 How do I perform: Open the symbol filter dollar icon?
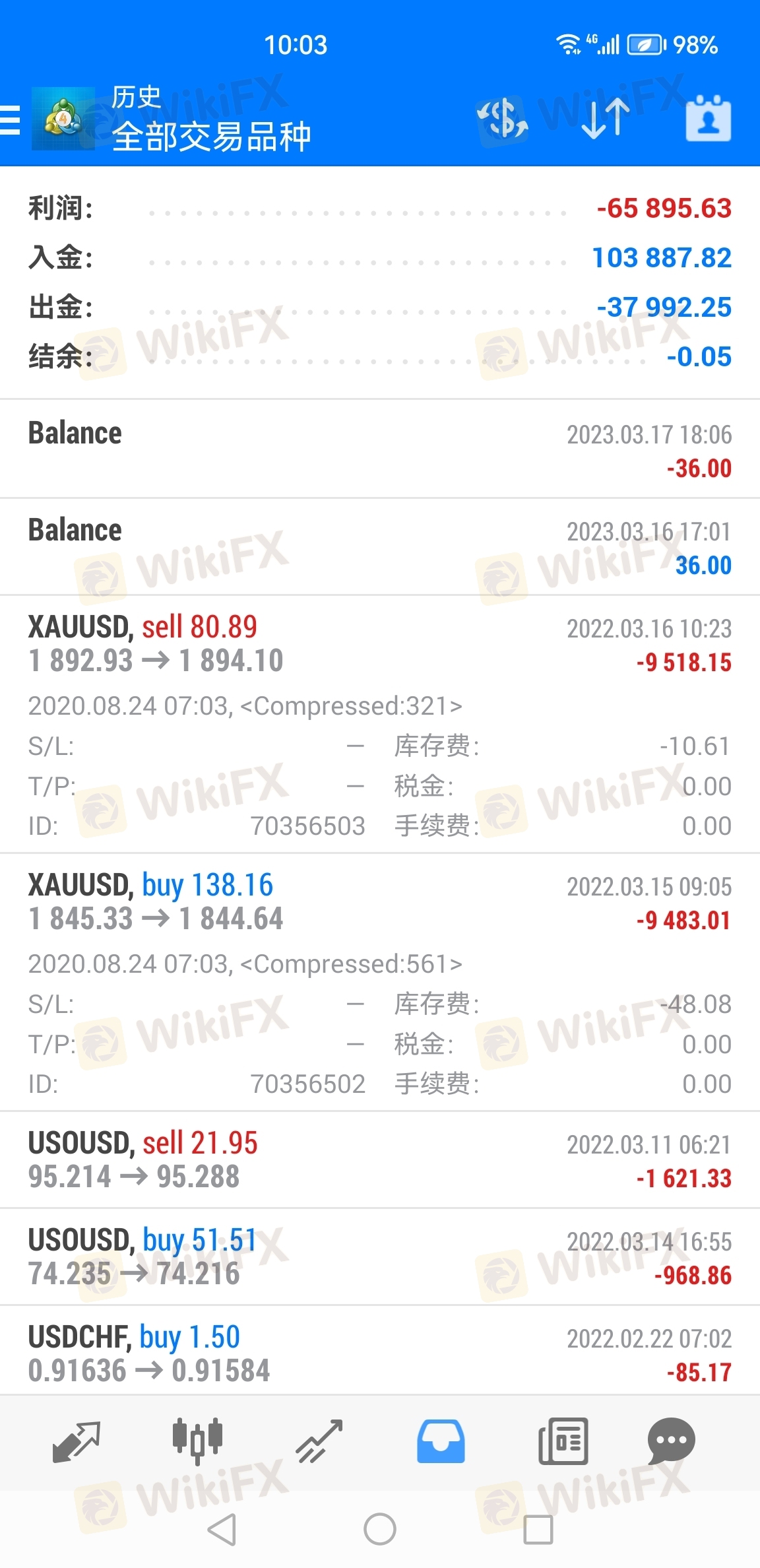503,119
